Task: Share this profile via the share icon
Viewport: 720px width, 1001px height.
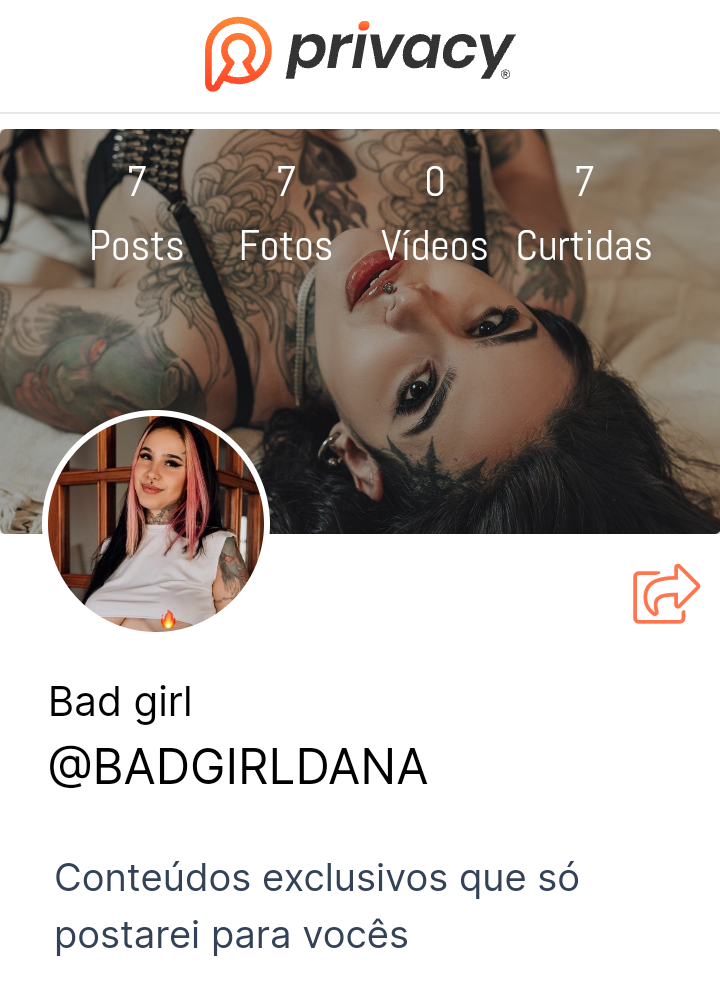Action: click(665, 594)
